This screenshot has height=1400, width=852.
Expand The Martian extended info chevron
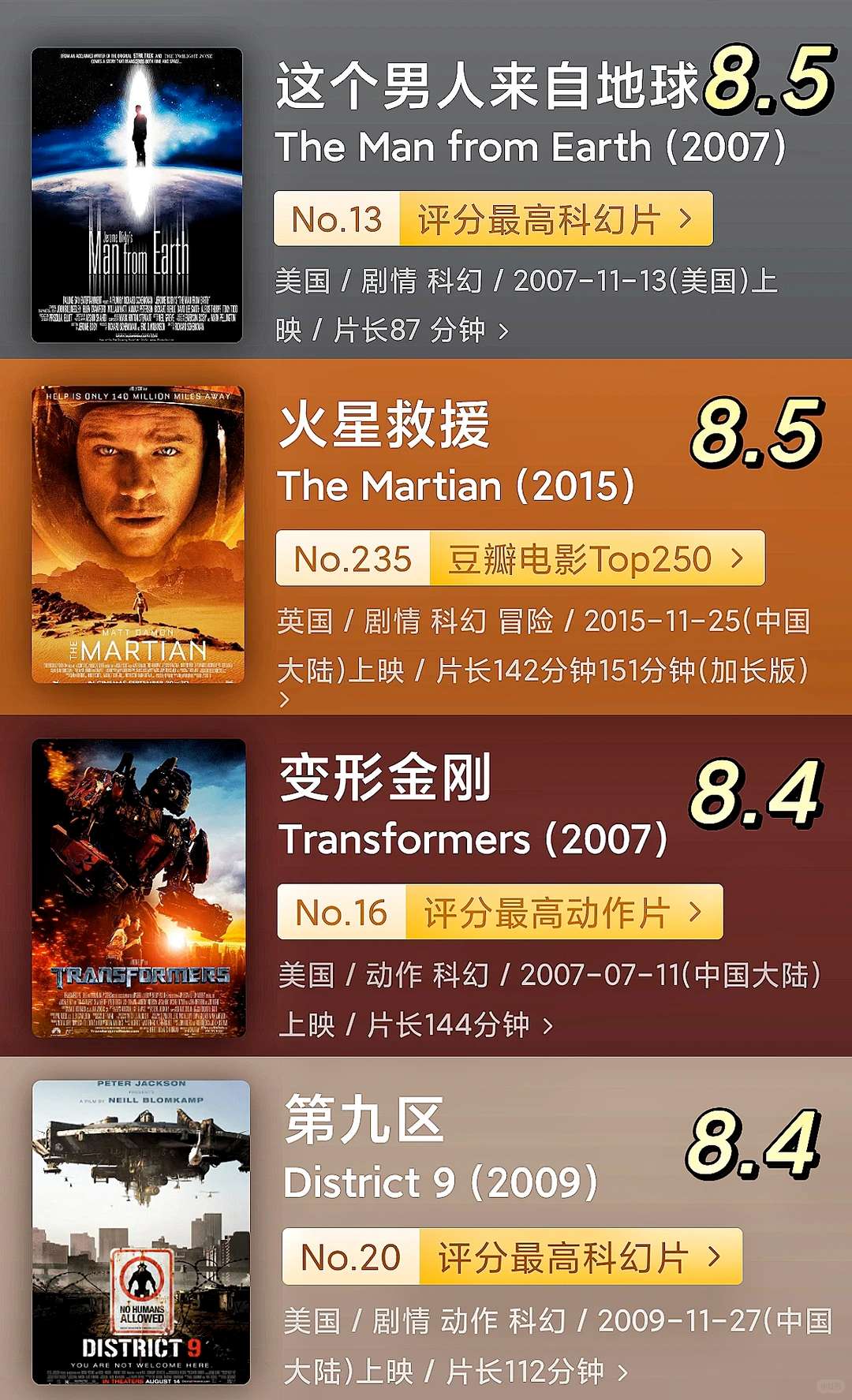[x=284, y=700]
